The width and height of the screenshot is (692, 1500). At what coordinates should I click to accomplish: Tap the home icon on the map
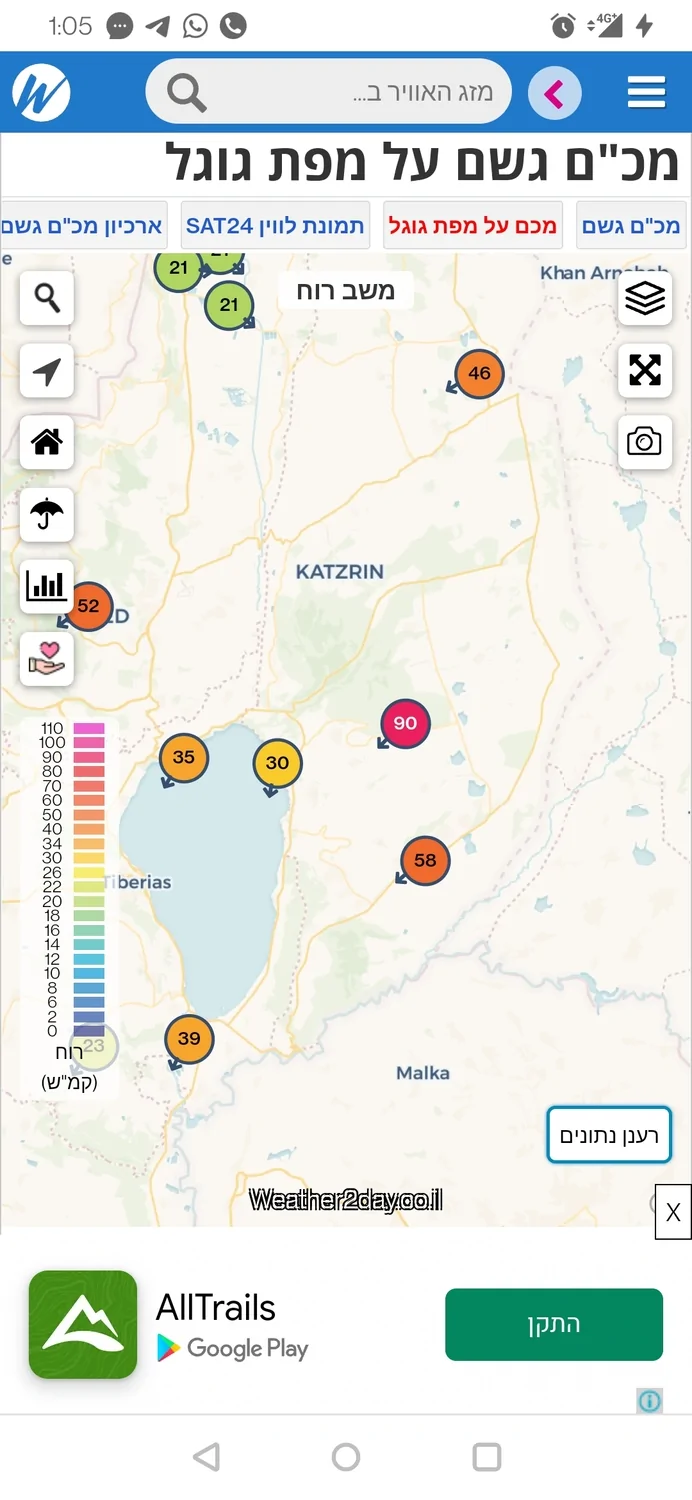pos(47,442)
